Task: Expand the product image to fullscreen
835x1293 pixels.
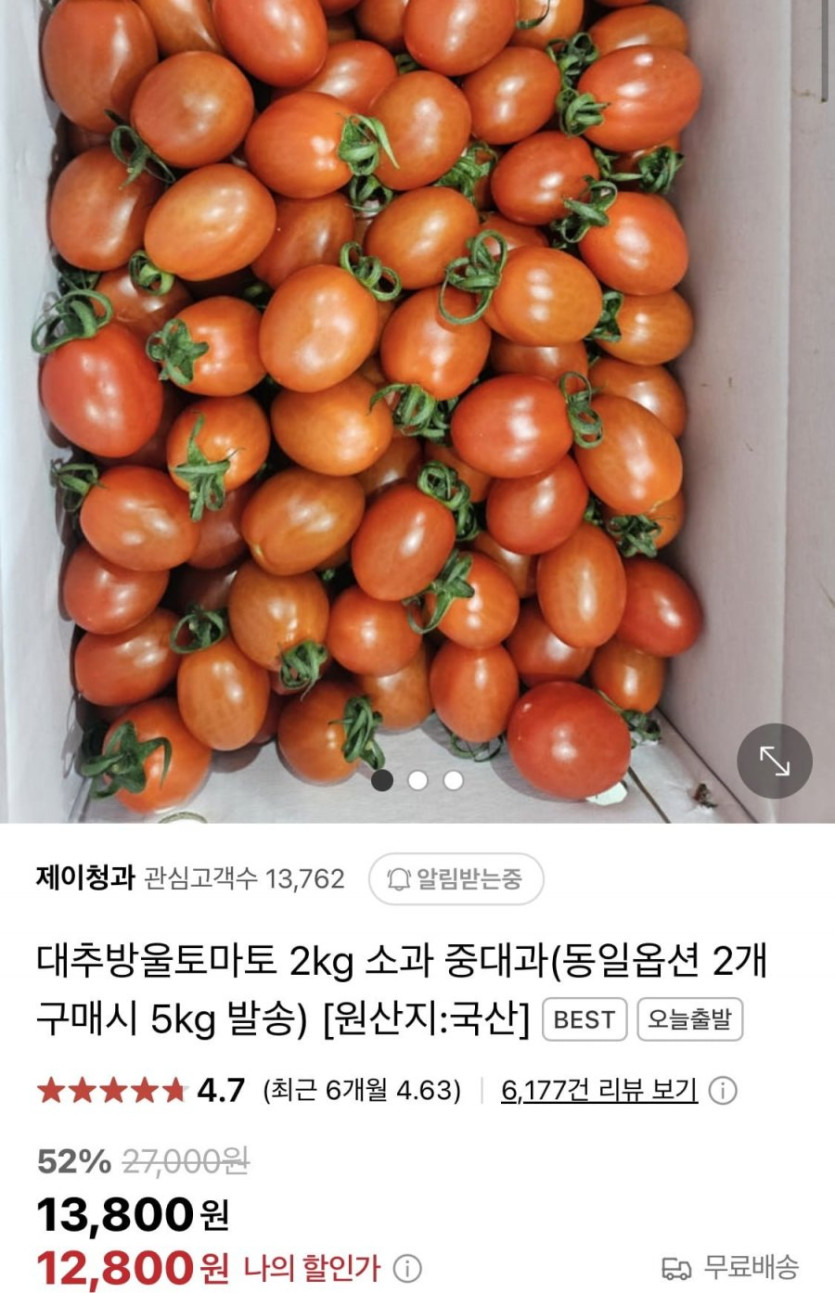Action: click(x=775, y=761)
